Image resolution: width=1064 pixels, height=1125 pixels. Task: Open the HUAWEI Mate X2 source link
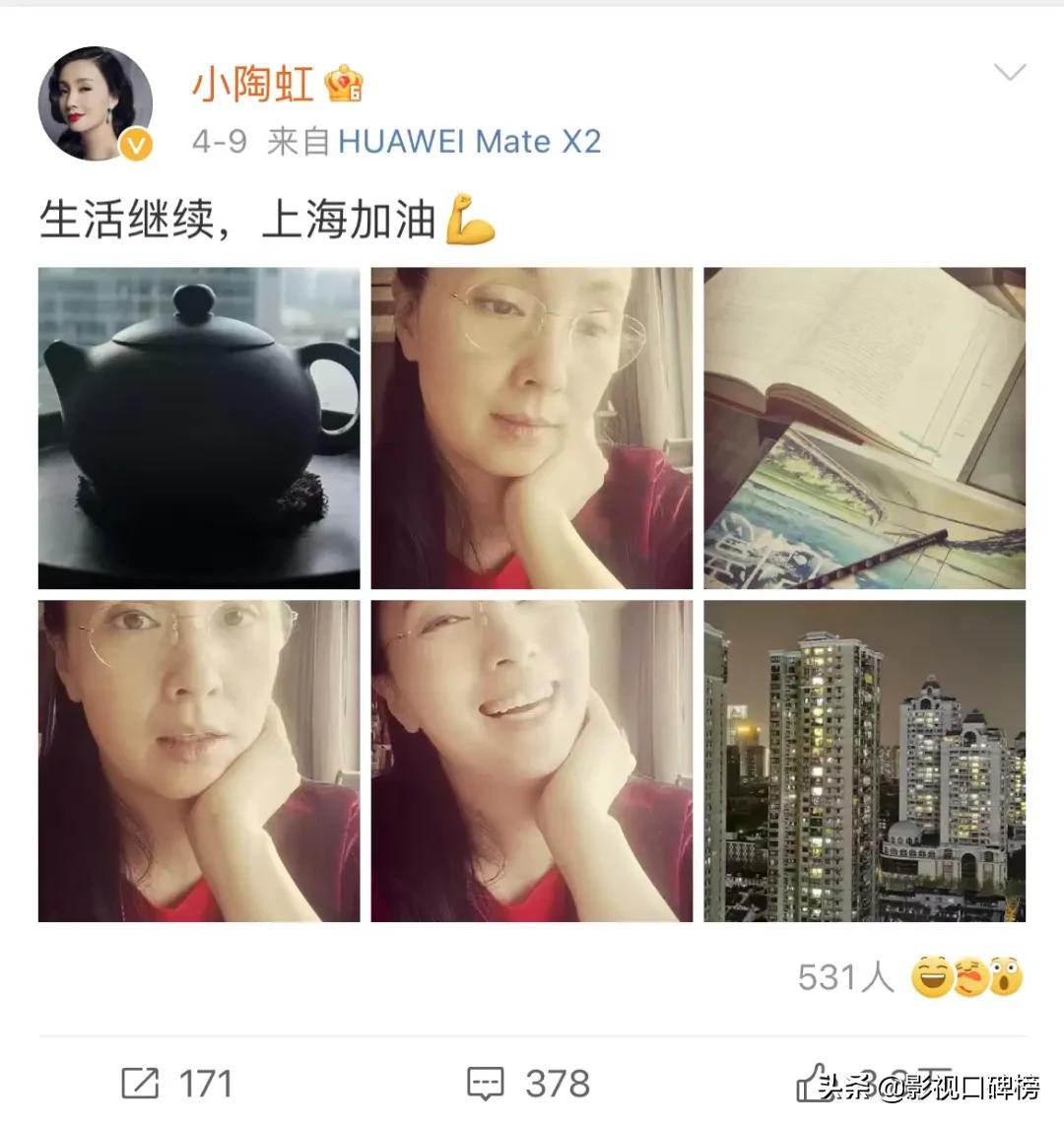(x=469, y=141)
